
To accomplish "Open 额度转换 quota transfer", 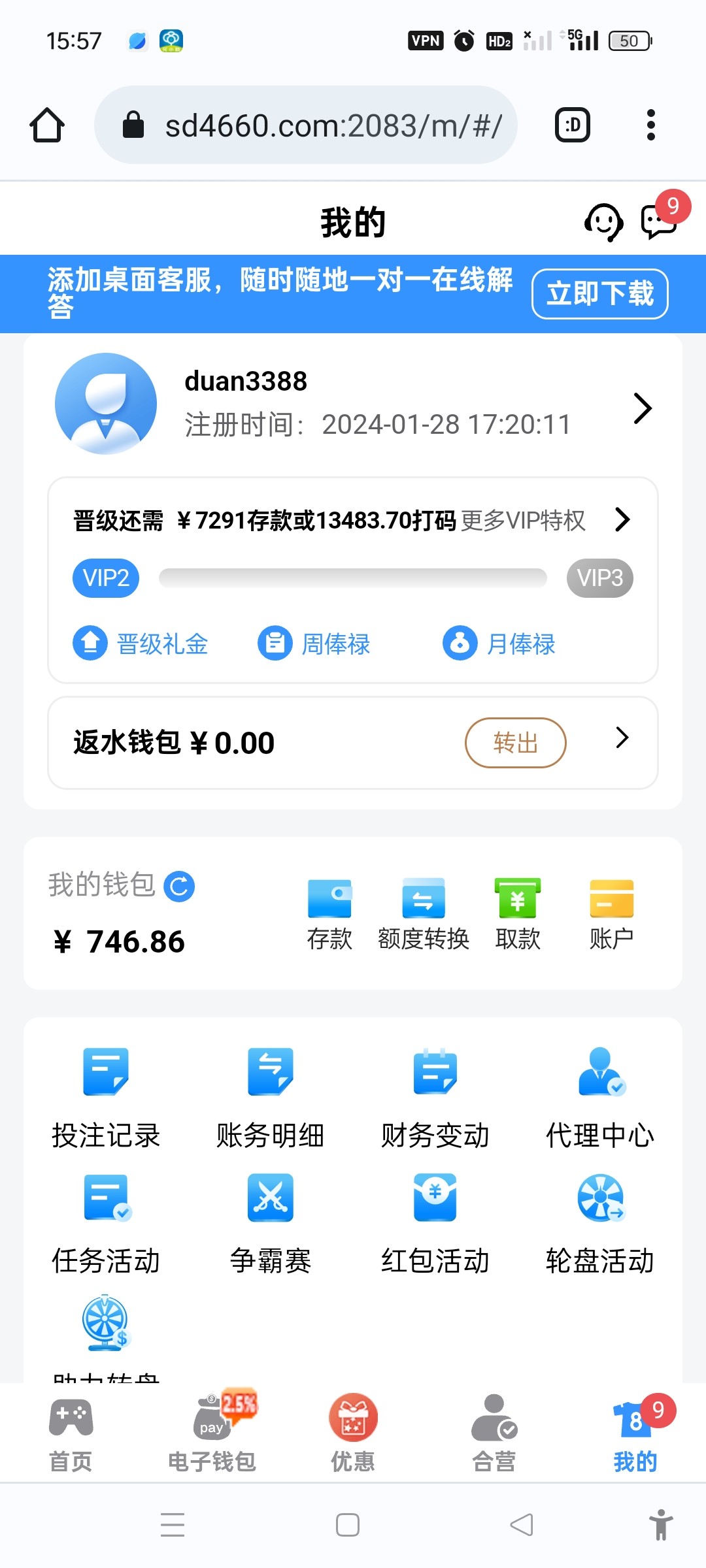I will pyautogui.click(x=424, y=915).
